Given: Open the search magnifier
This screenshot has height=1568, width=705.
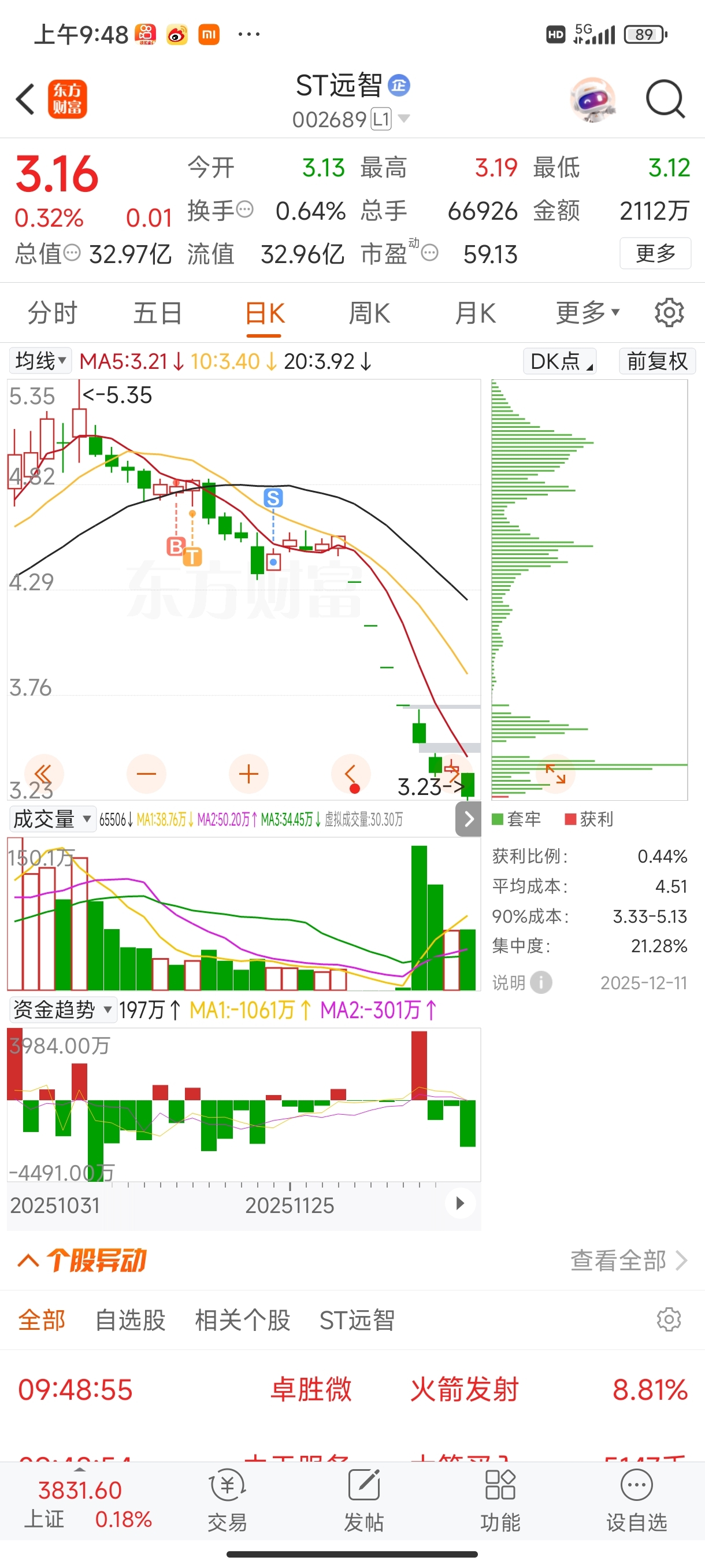Looking at the screenshot, I should 665,99.
